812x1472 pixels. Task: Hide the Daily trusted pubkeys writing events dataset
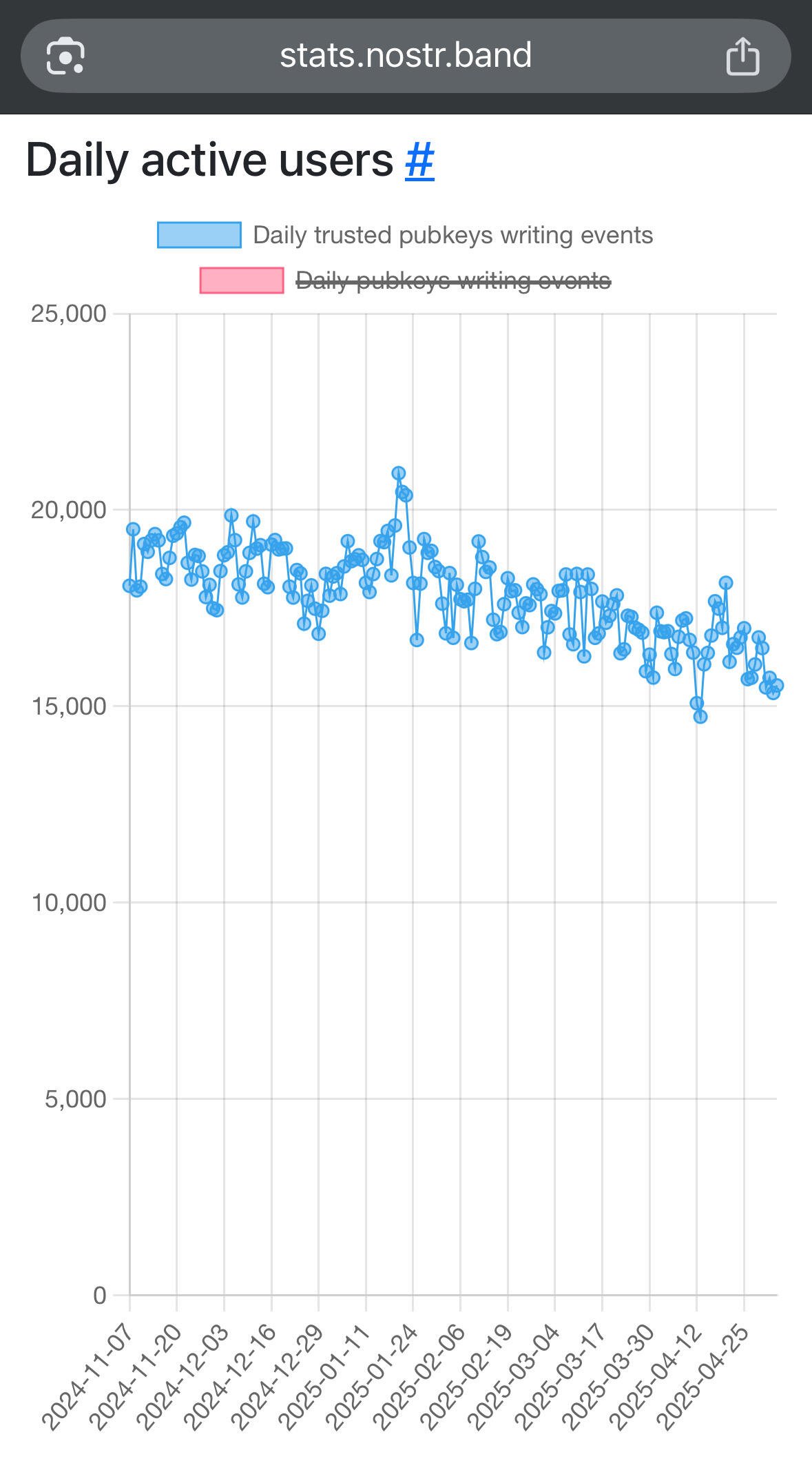405,235
